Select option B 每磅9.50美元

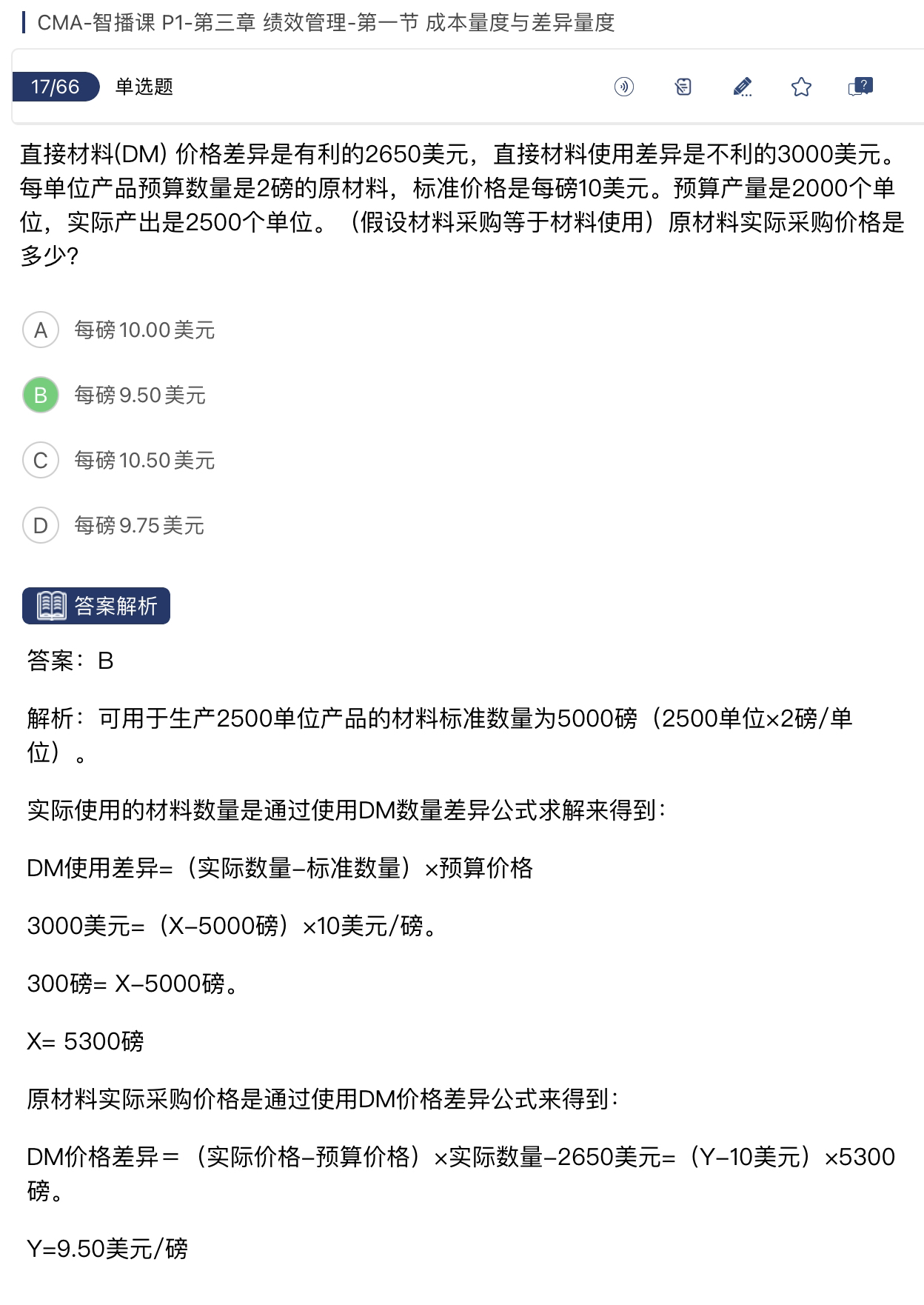(41, 395)
